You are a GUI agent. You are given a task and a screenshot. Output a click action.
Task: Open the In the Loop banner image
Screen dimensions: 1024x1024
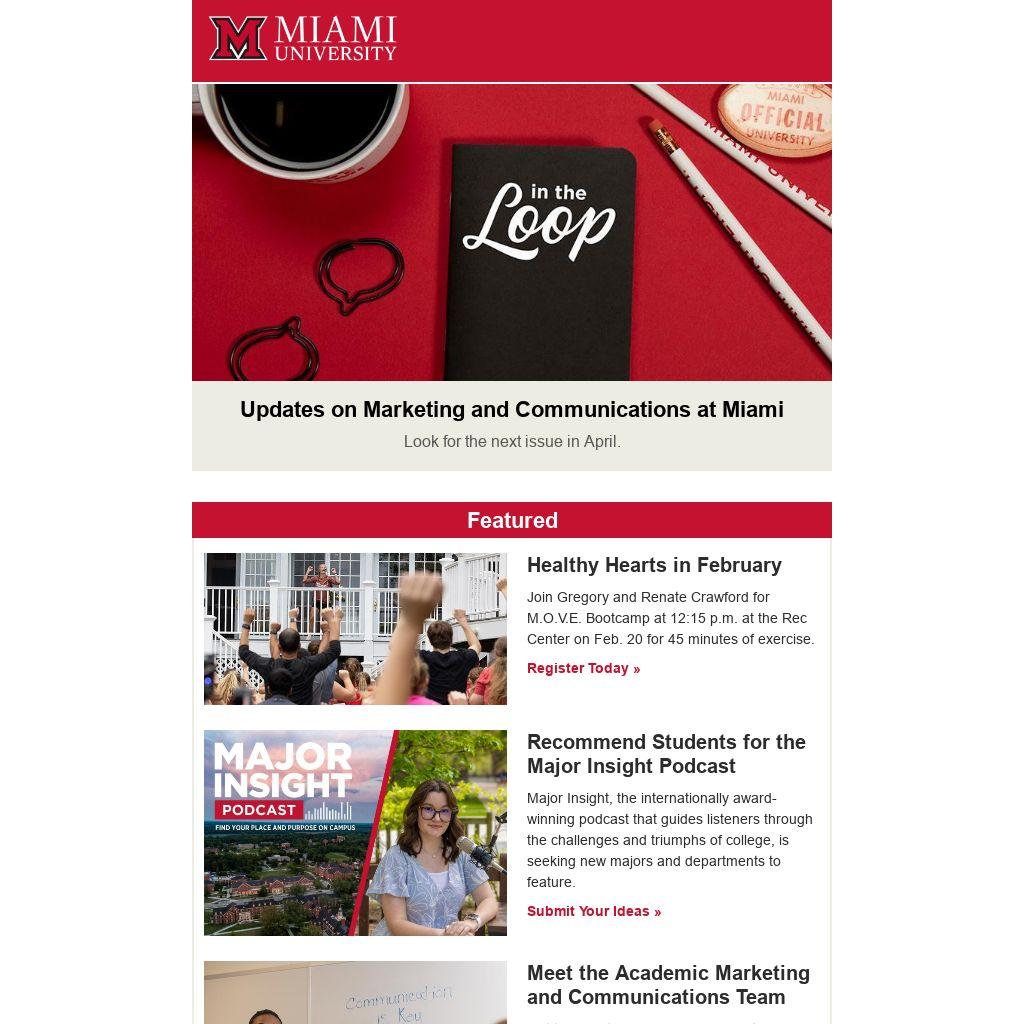pos(511,232)
